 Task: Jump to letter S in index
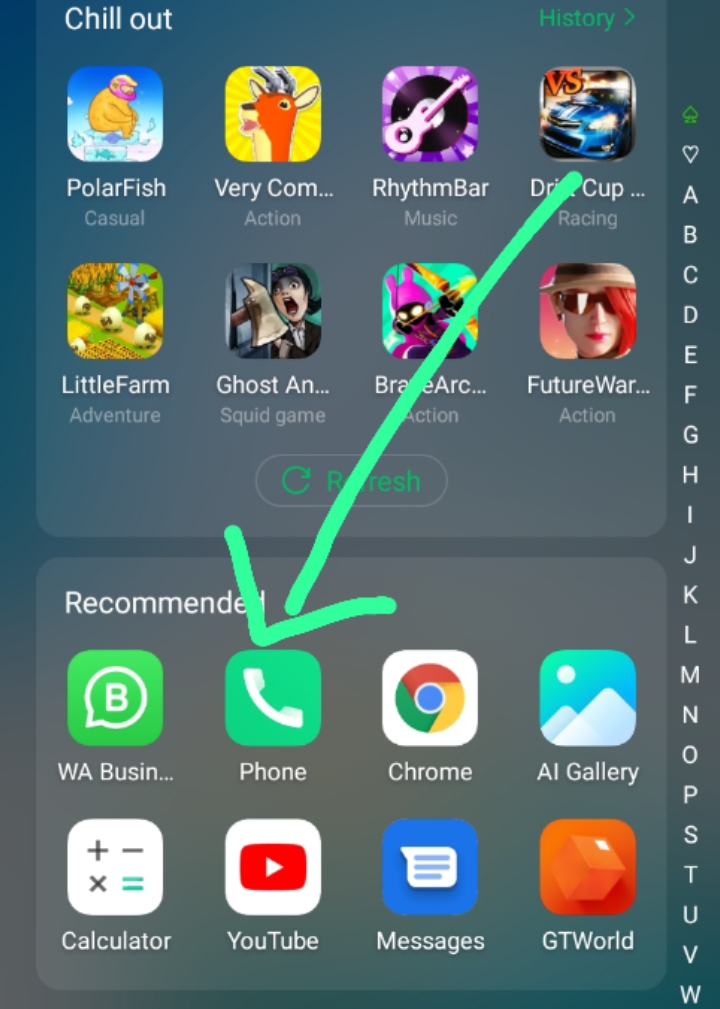coord(690,835)
